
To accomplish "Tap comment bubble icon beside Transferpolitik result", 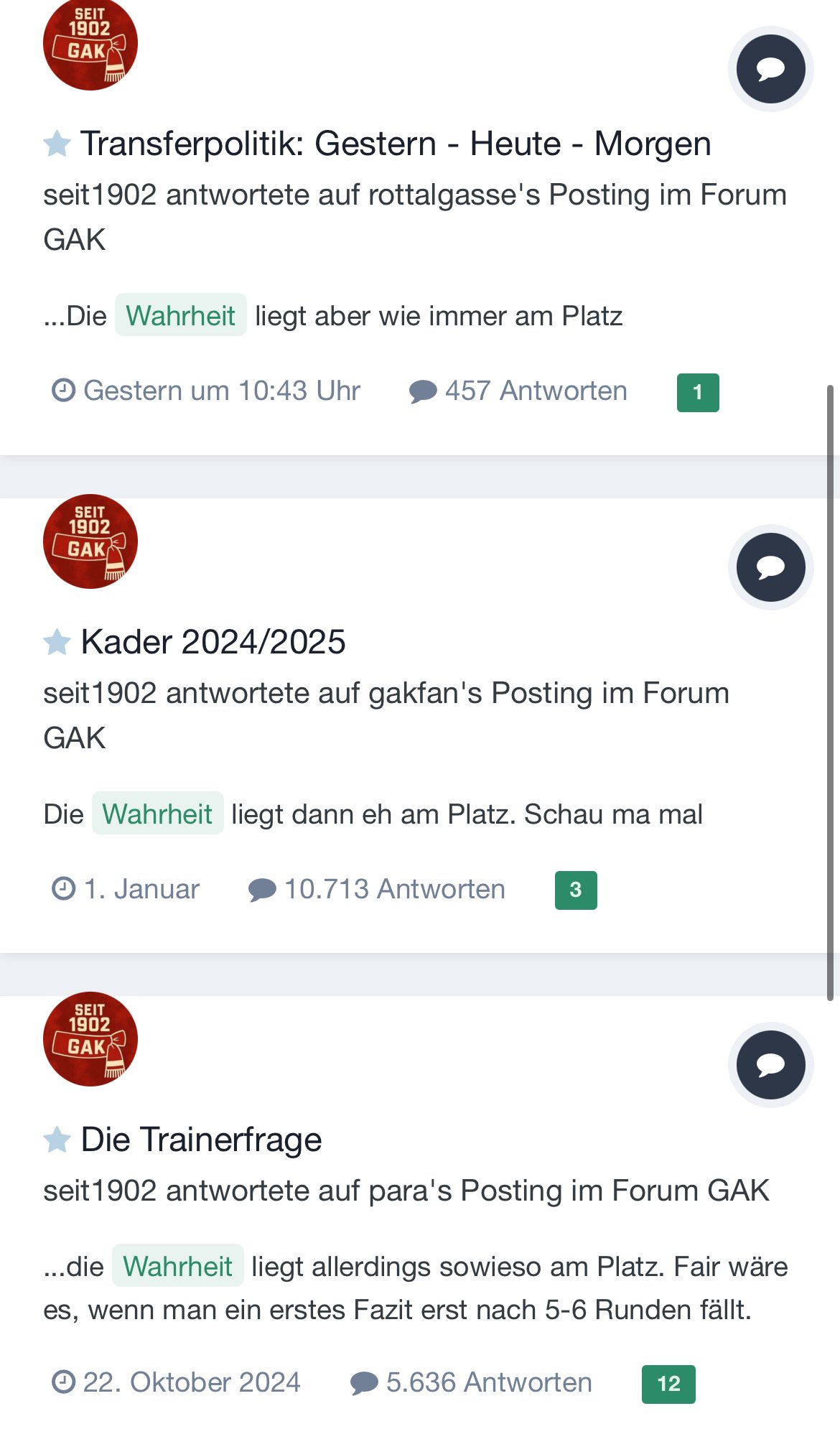I will click(x=771, y=69).
